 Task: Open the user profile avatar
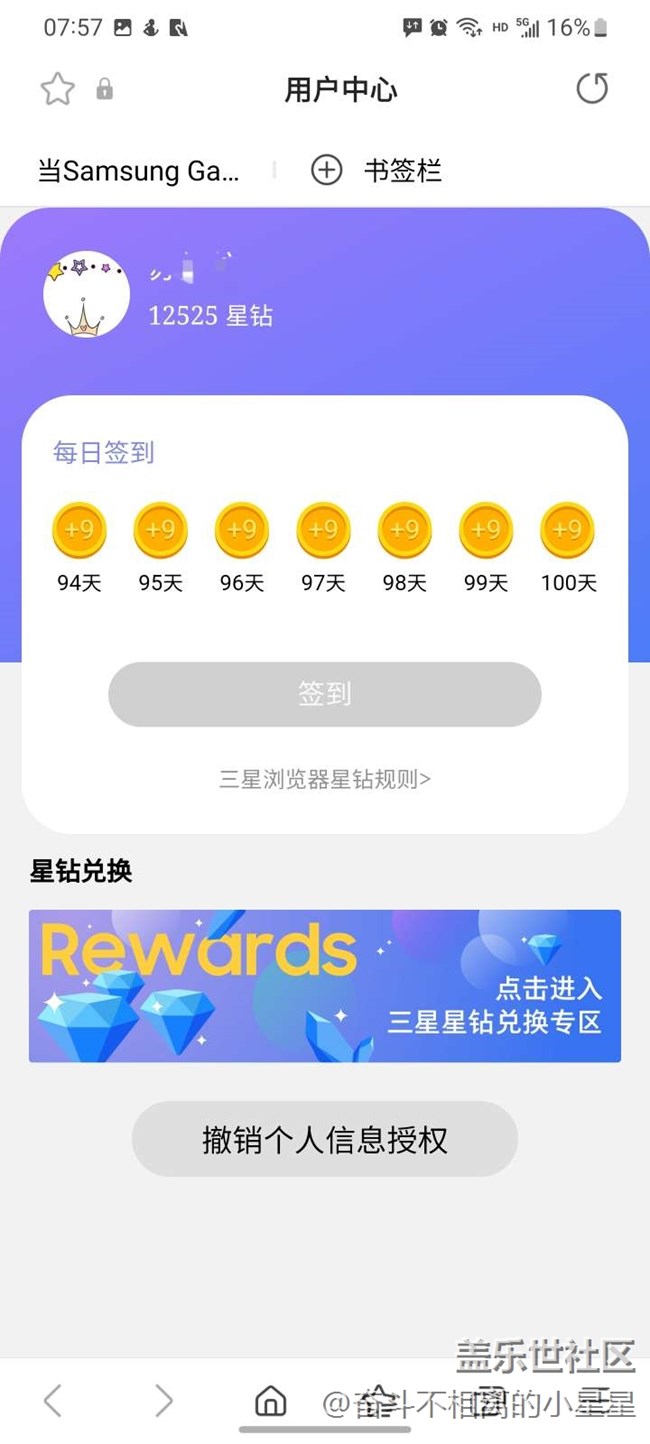click(86, 294)
